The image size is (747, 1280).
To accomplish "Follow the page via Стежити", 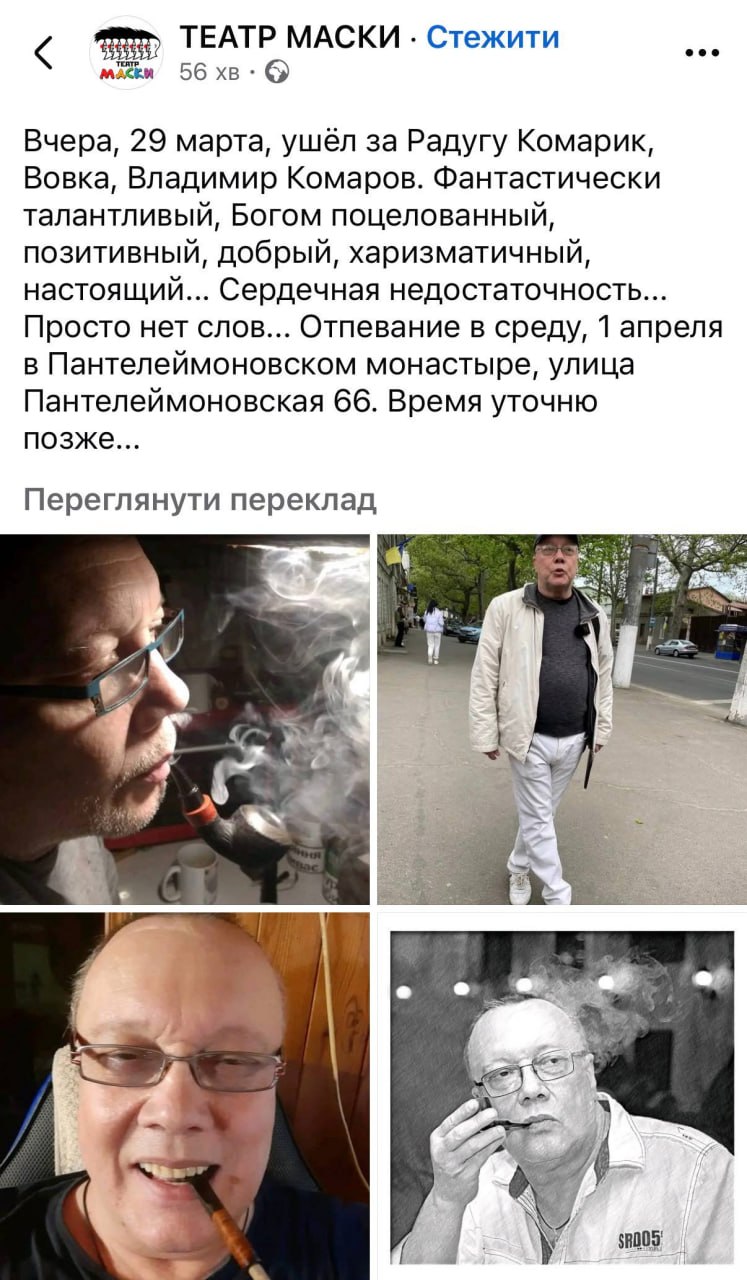I will coord(492,37).
